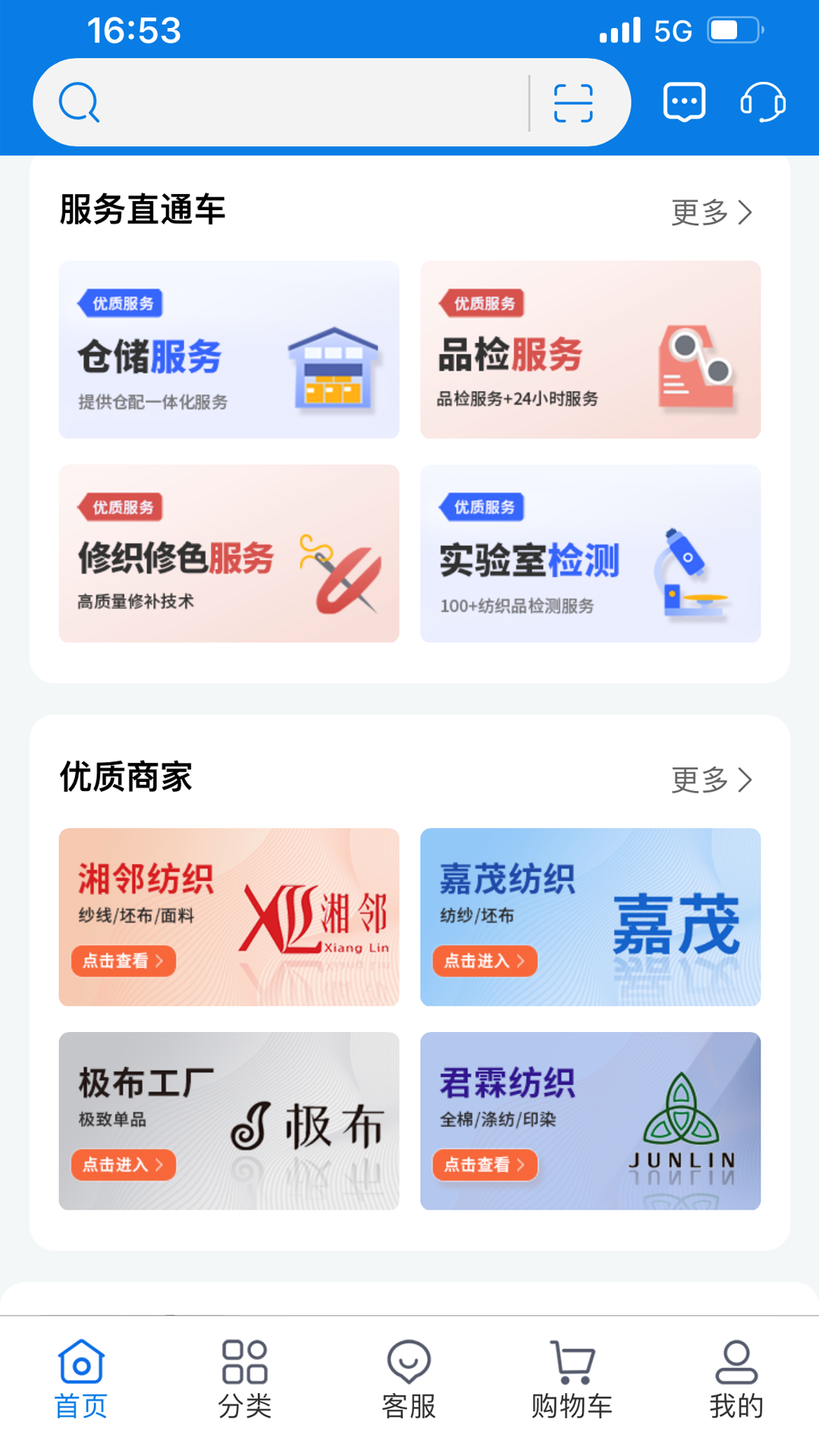The image size is (819, 1456).
Task: Tap 点击进入 on 极布工厂 card
Action: click(124, 1166)
